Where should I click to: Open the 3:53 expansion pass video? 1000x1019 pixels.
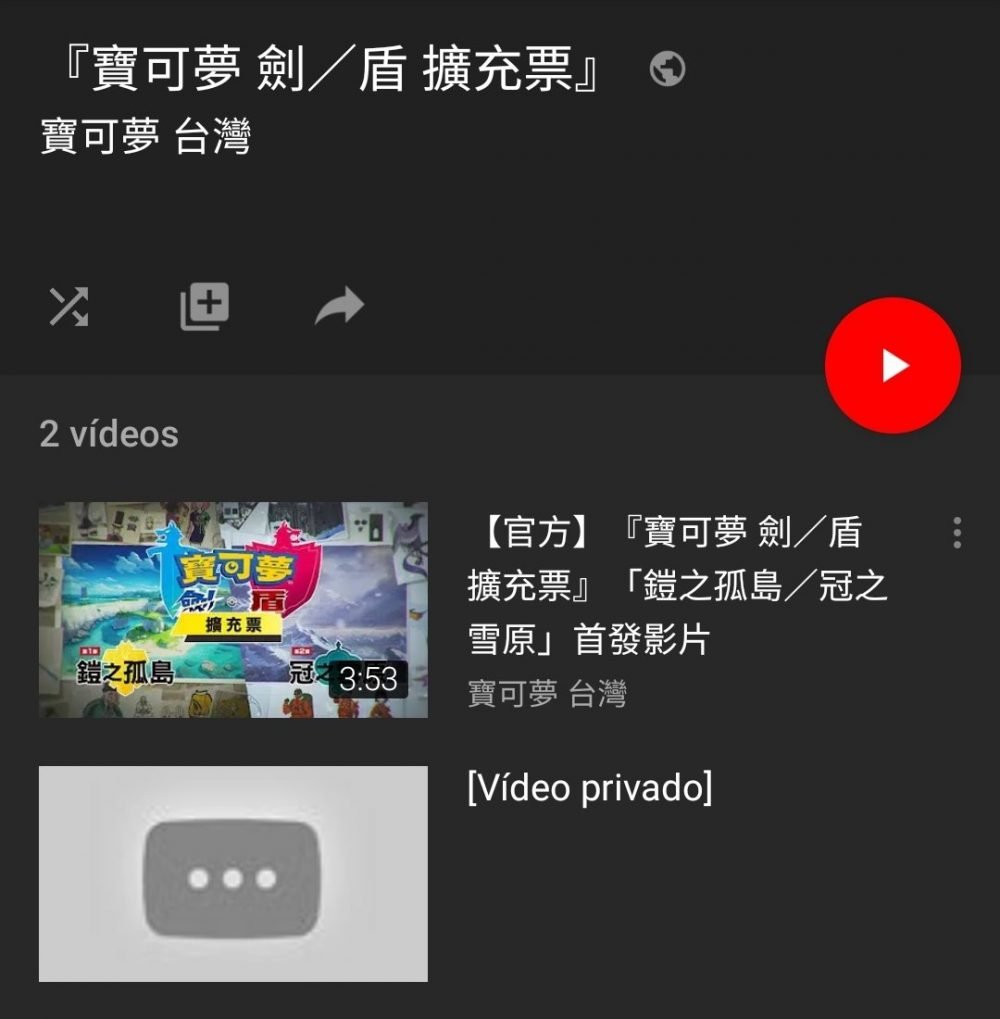coord(233,610)
